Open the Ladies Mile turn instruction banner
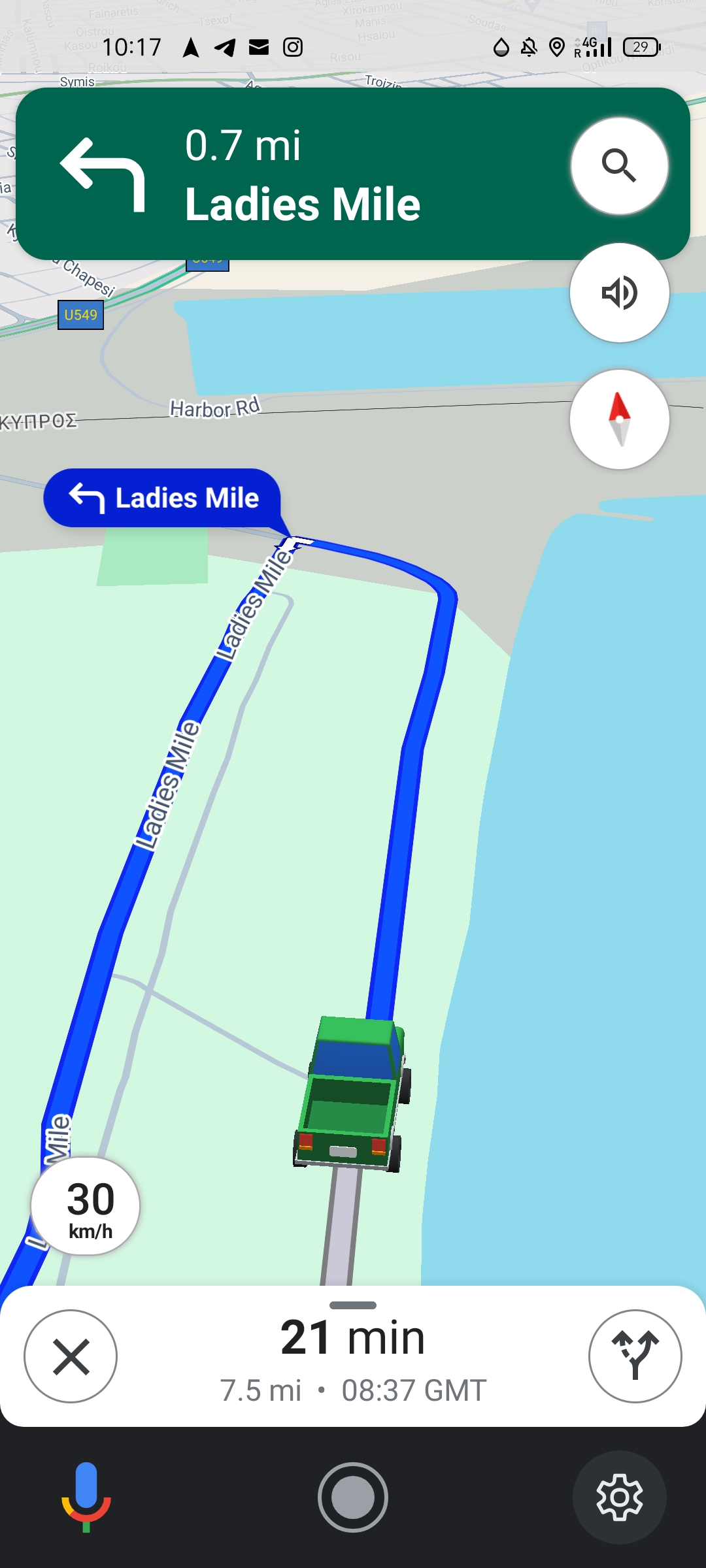This screenshot has height=1568, width=706. tap(353, 174)
